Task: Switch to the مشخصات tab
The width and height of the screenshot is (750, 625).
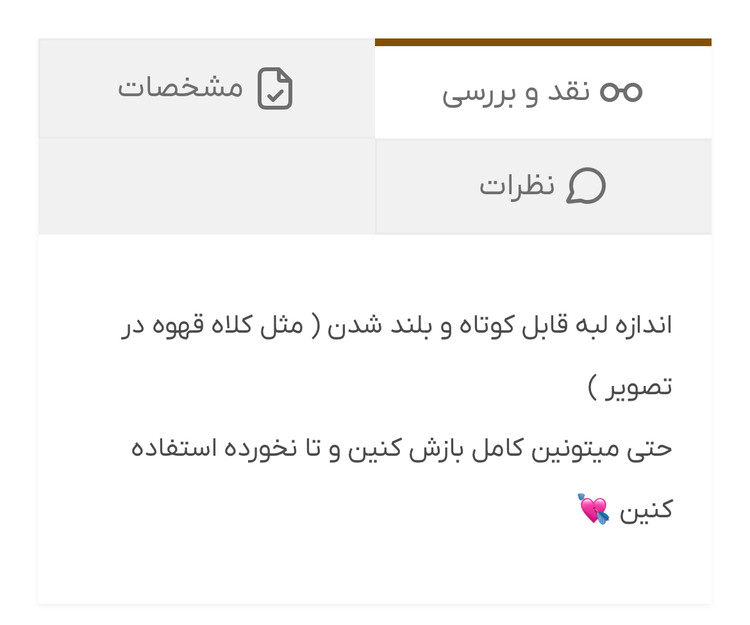Action: click(x=206, y=89)
